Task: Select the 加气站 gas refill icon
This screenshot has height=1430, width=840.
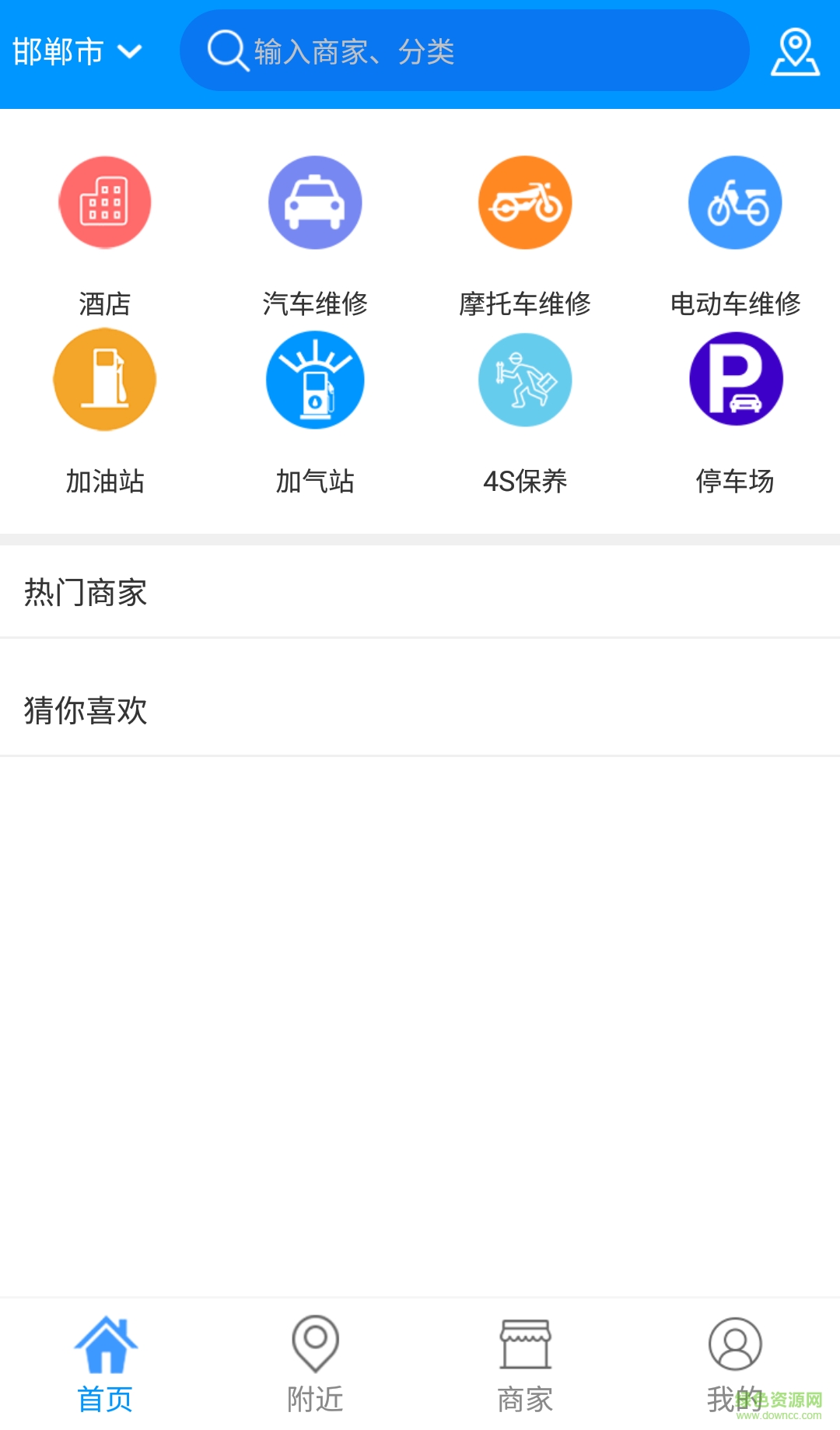Action: (x=315, y=380)
